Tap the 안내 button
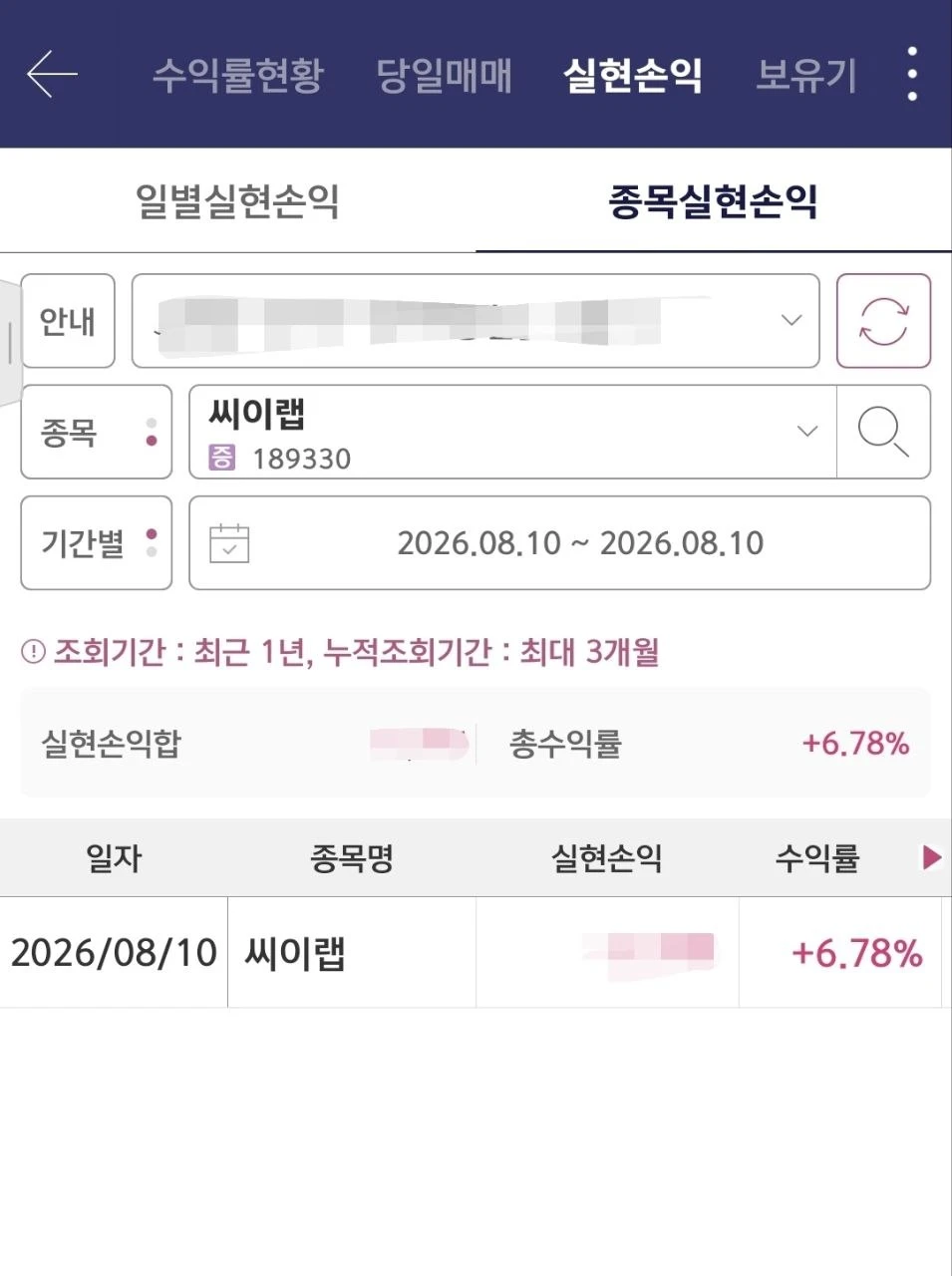Image resolution: width=952 pixels, height=1276 pixels. click(x=68, y=321)
